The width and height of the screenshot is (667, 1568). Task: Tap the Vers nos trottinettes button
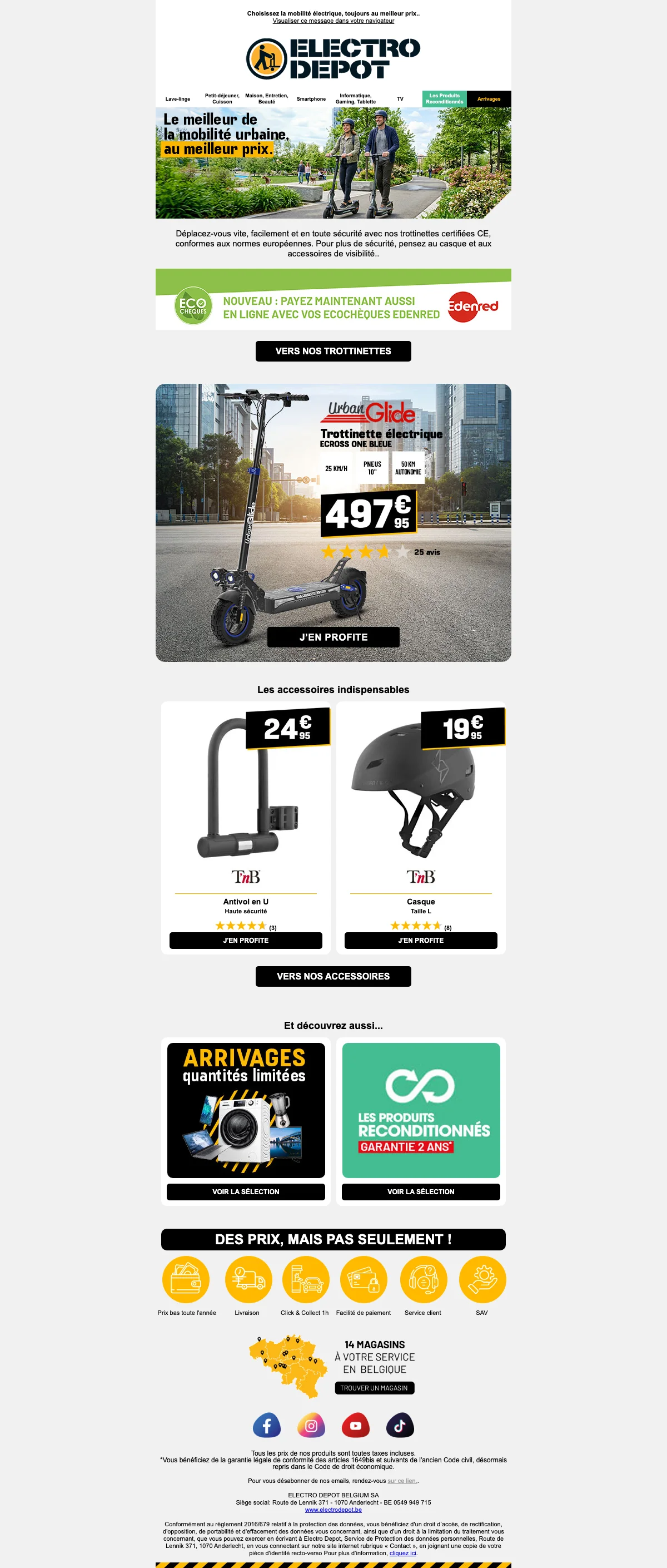point(333,351)
